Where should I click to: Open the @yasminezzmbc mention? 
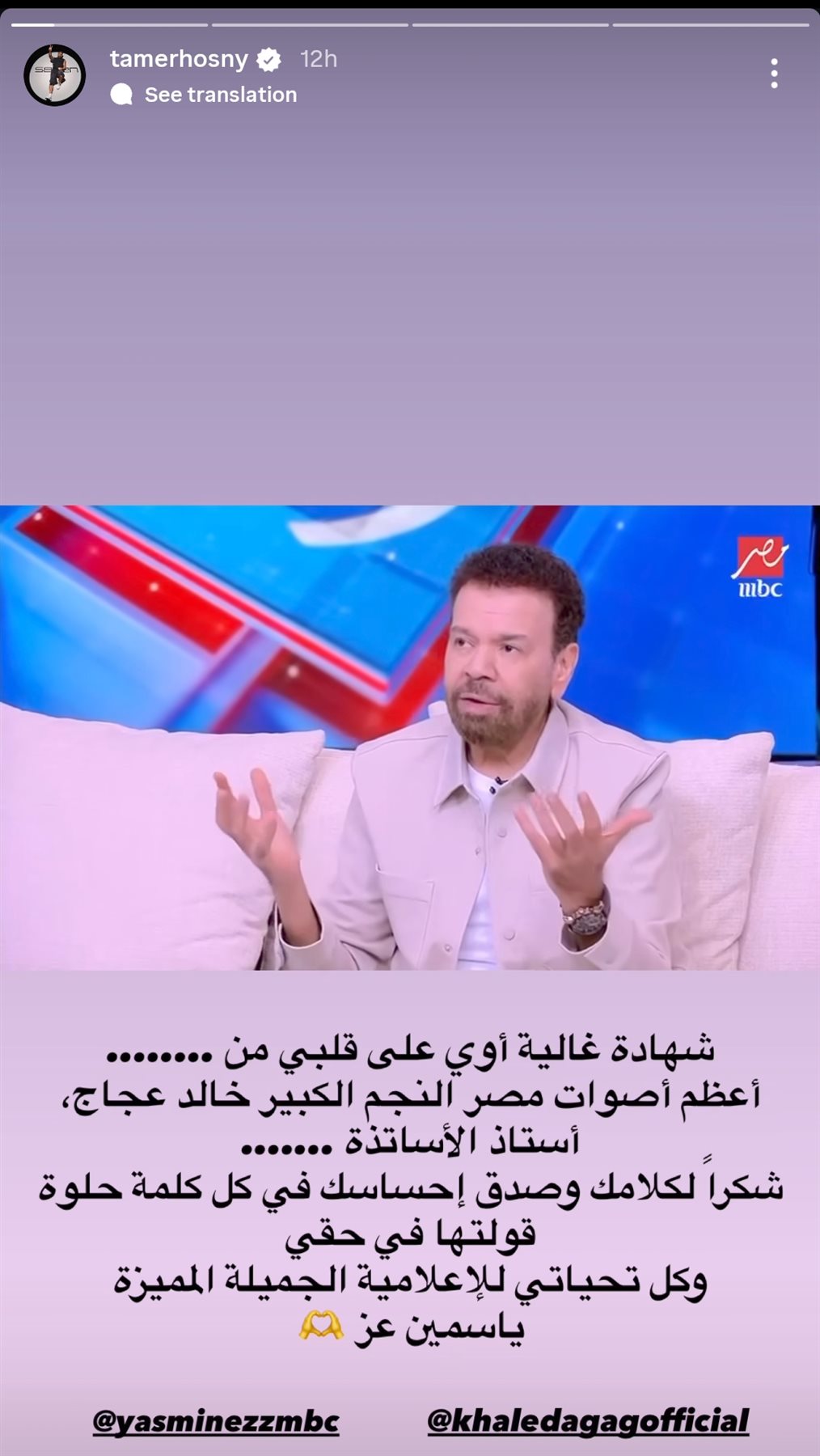pyautogui.click(x=216, y=1421)
